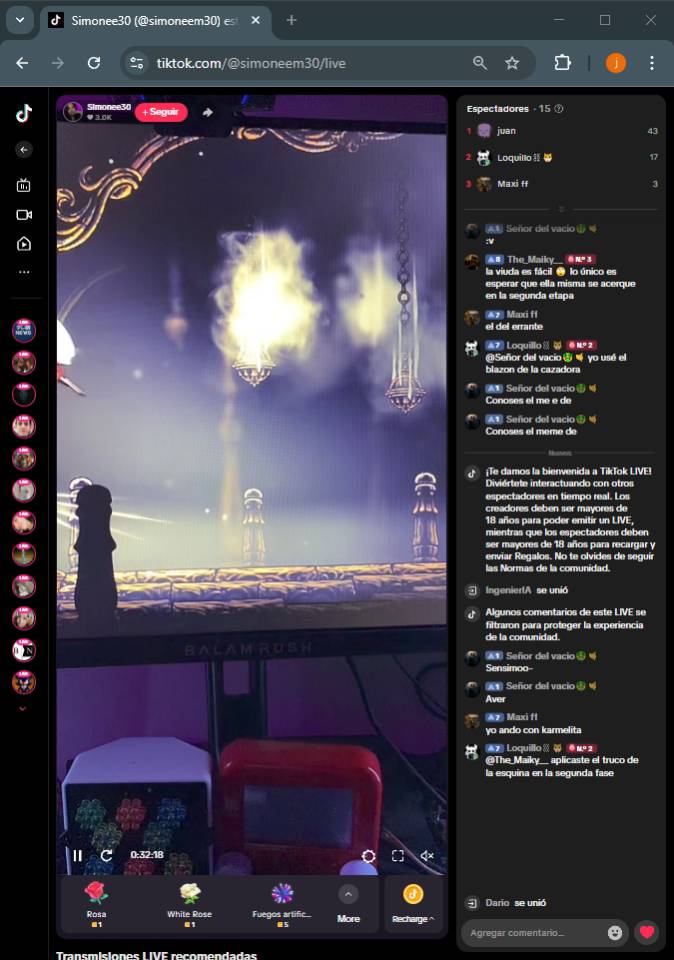
Task: Share this live stream
Action: [x=208, y=112]
